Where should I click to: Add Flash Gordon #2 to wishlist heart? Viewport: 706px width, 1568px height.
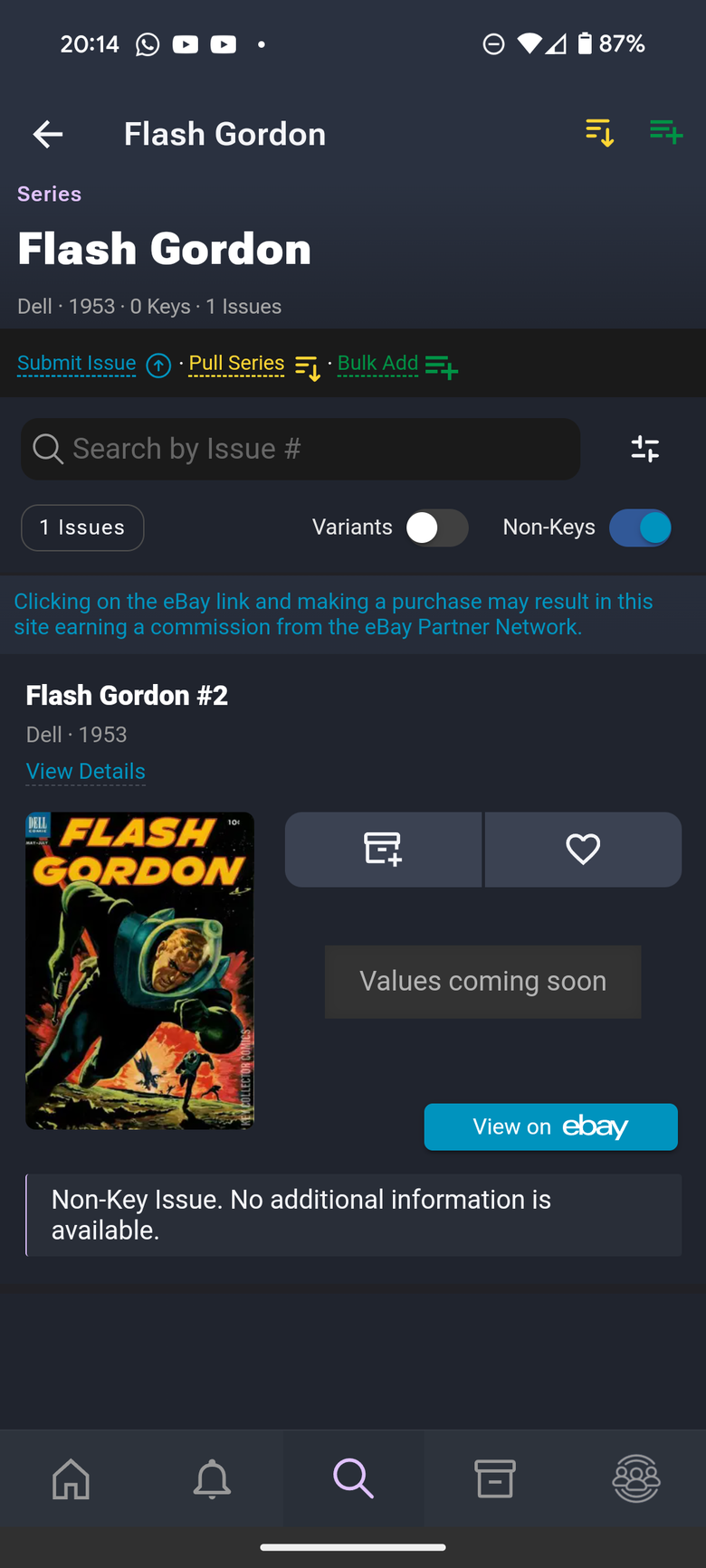click(x=583, y=849)
